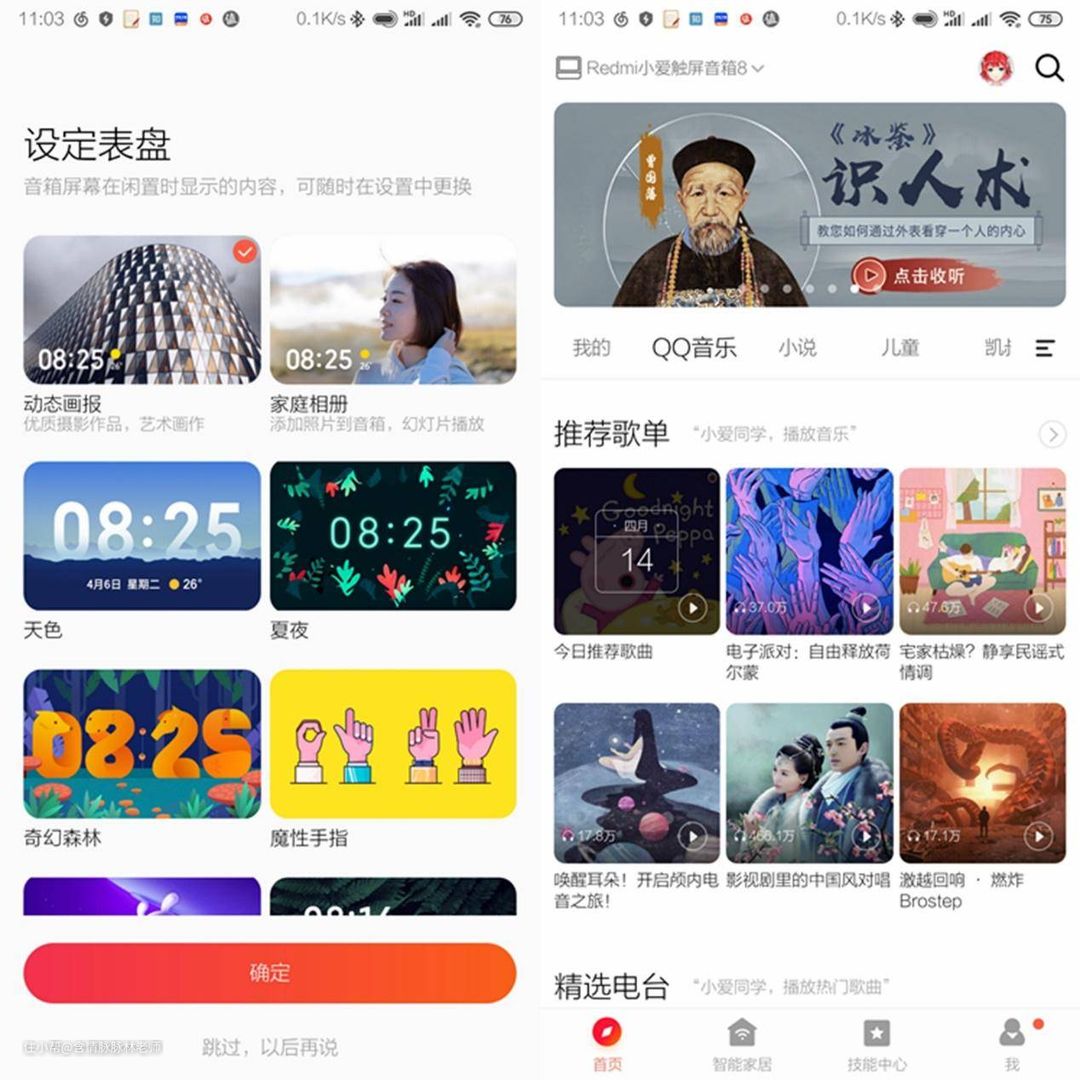Switch to the QQ音乐 tab
Viewport: 1080px width, 1080px height.
(x=694, y=348)
